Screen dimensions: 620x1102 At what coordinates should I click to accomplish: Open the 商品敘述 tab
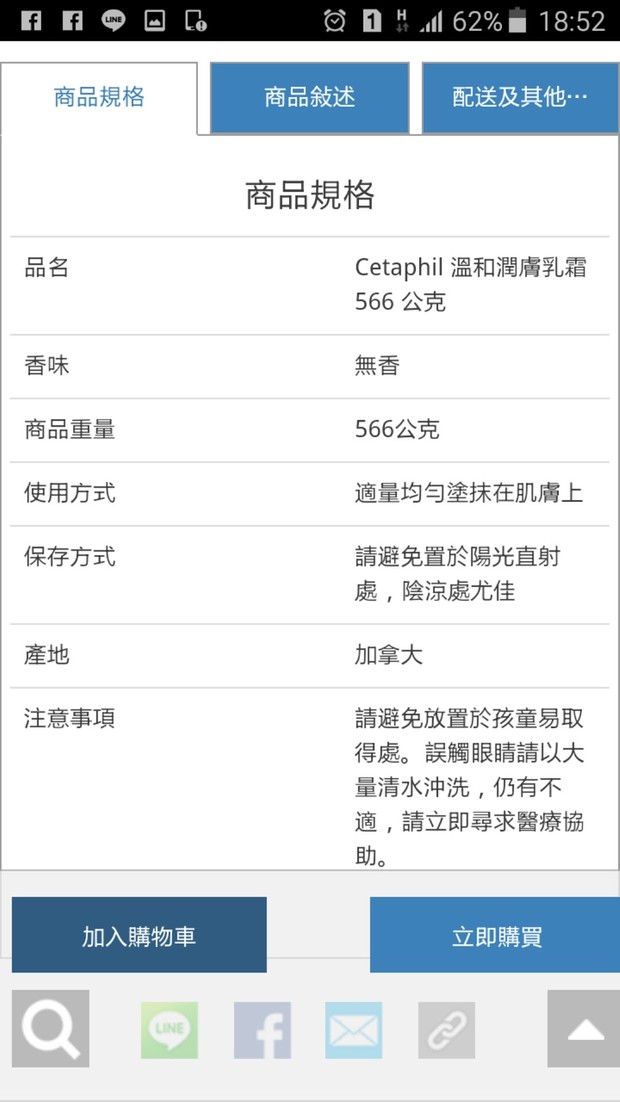(x=309, y=97)
